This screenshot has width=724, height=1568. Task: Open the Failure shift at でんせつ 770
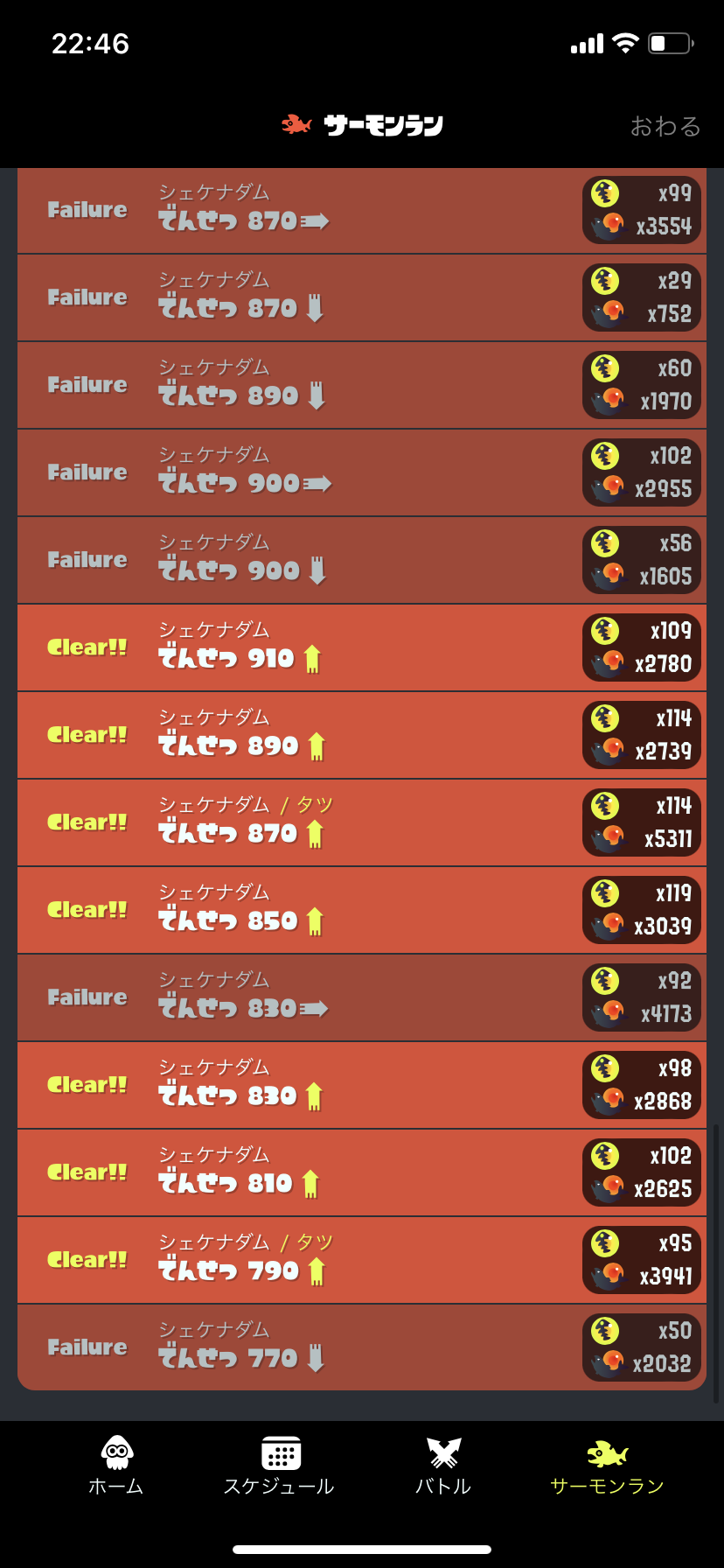tap(362, 1347)
